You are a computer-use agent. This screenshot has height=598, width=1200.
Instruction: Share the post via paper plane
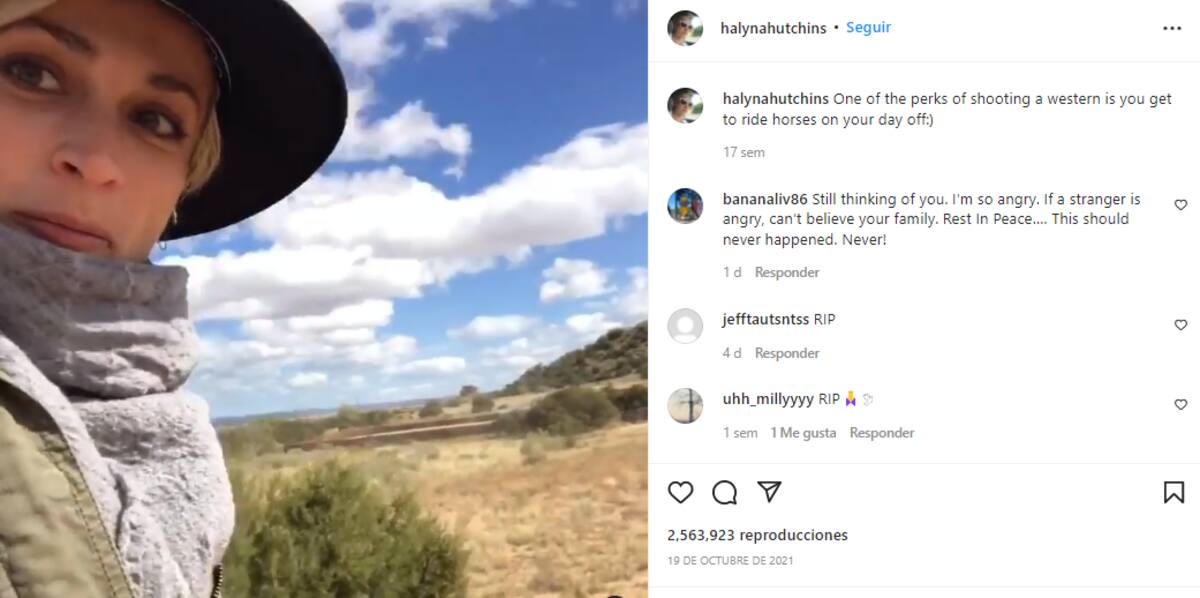(768, 492)
